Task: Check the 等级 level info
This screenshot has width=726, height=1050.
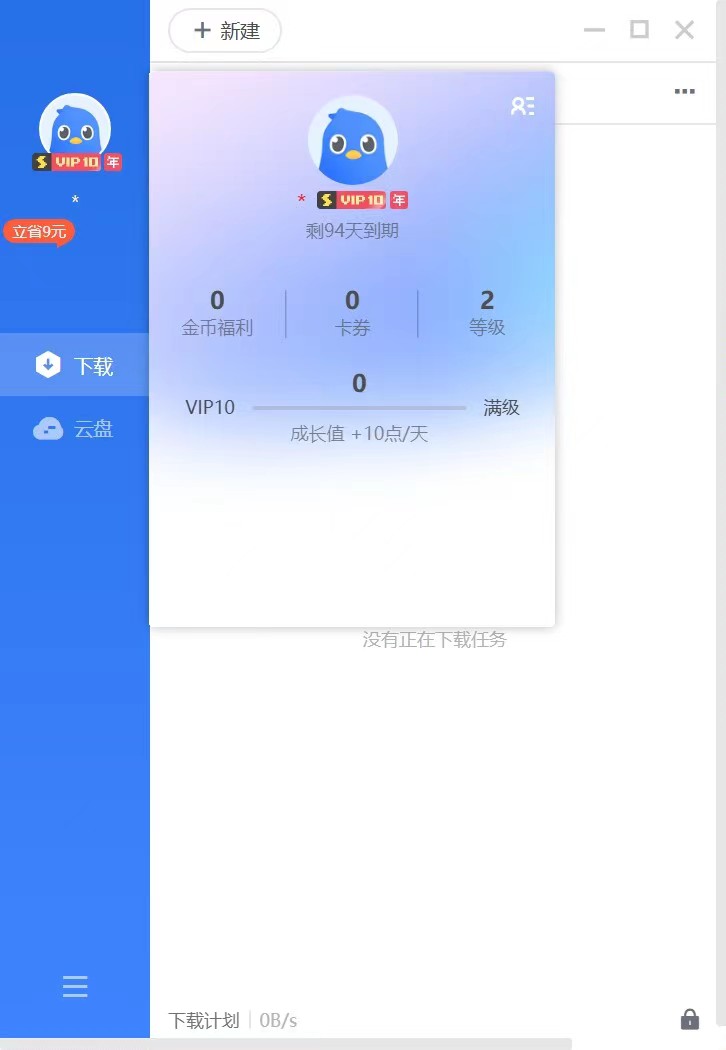Action: [x=487, y=312]
